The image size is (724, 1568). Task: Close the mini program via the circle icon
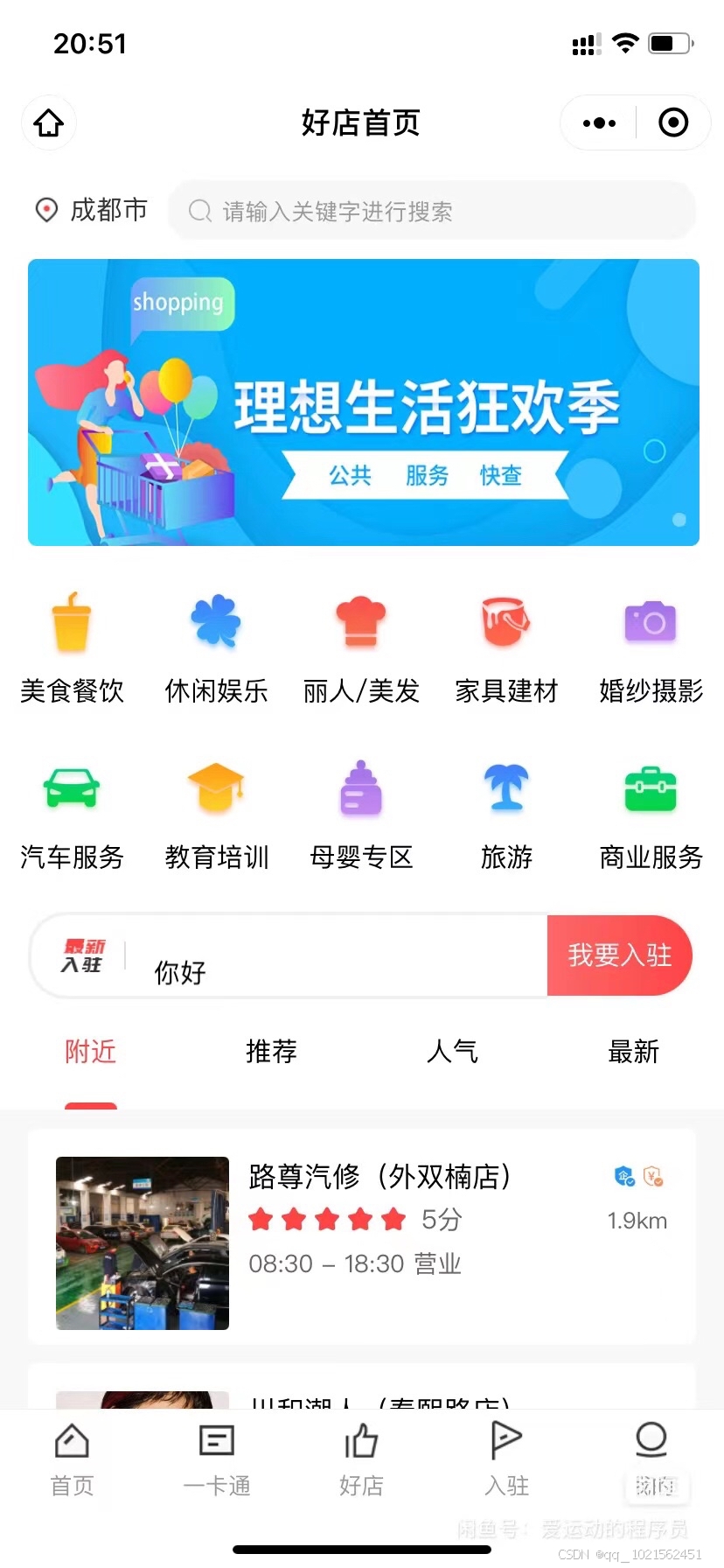(673, 122)
